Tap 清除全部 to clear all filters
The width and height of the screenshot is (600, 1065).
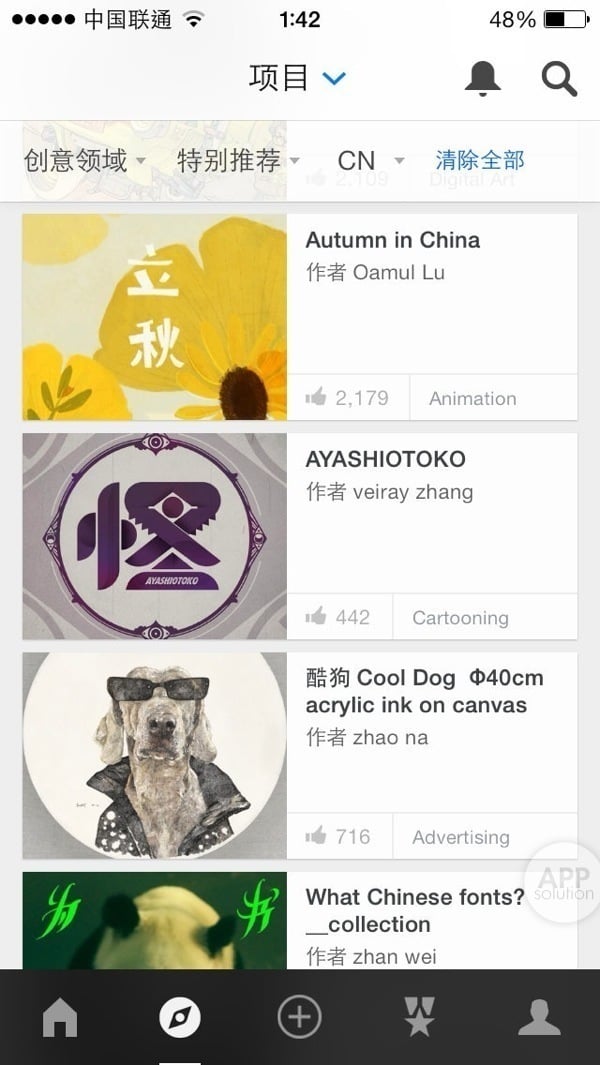tap(480, 160)
